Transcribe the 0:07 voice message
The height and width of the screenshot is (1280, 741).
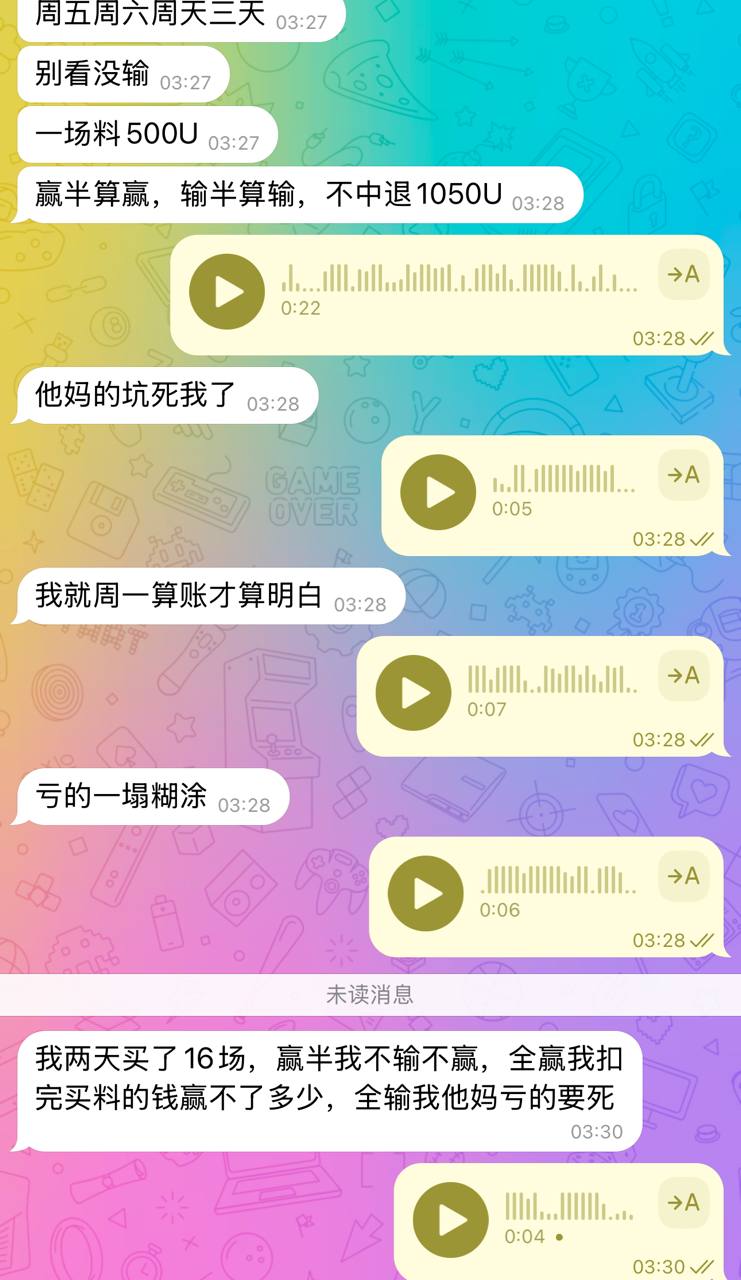pyautogui.click(x=684, y=675)
